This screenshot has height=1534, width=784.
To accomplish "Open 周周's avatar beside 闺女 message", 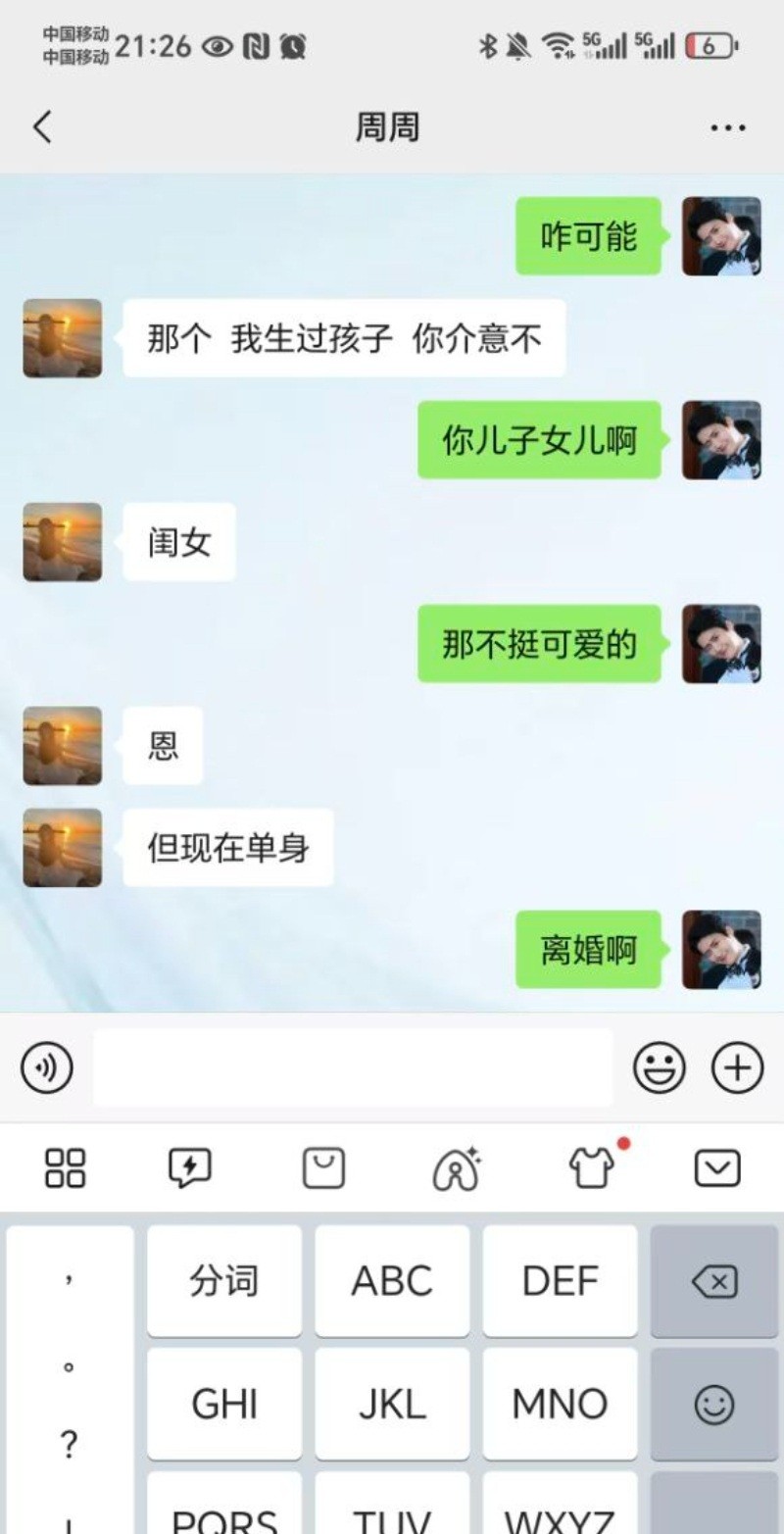I will [63, 542].
